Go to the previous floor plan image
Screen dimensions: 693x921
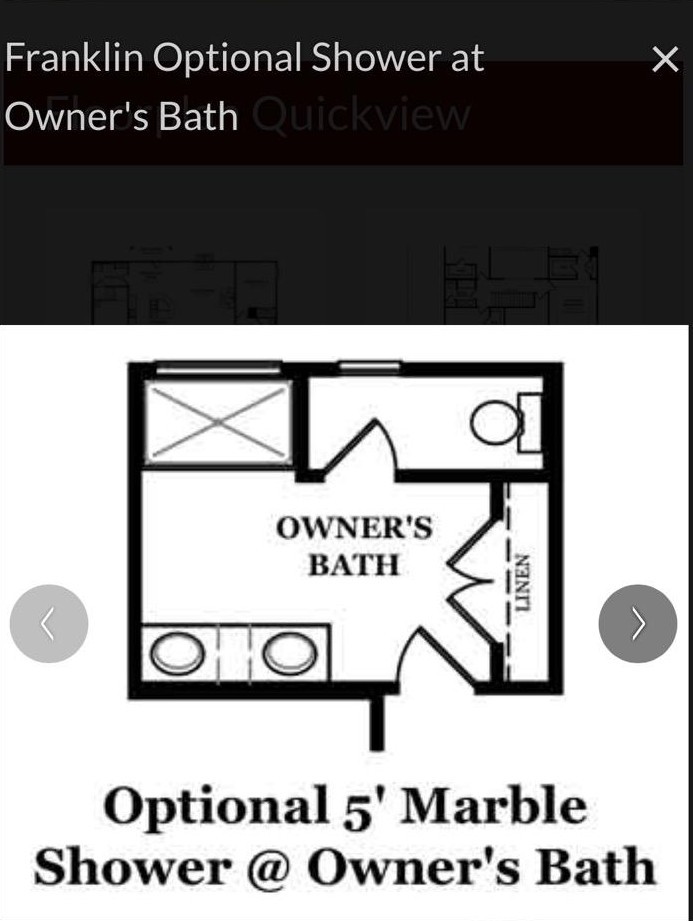[x=48, y=624]
